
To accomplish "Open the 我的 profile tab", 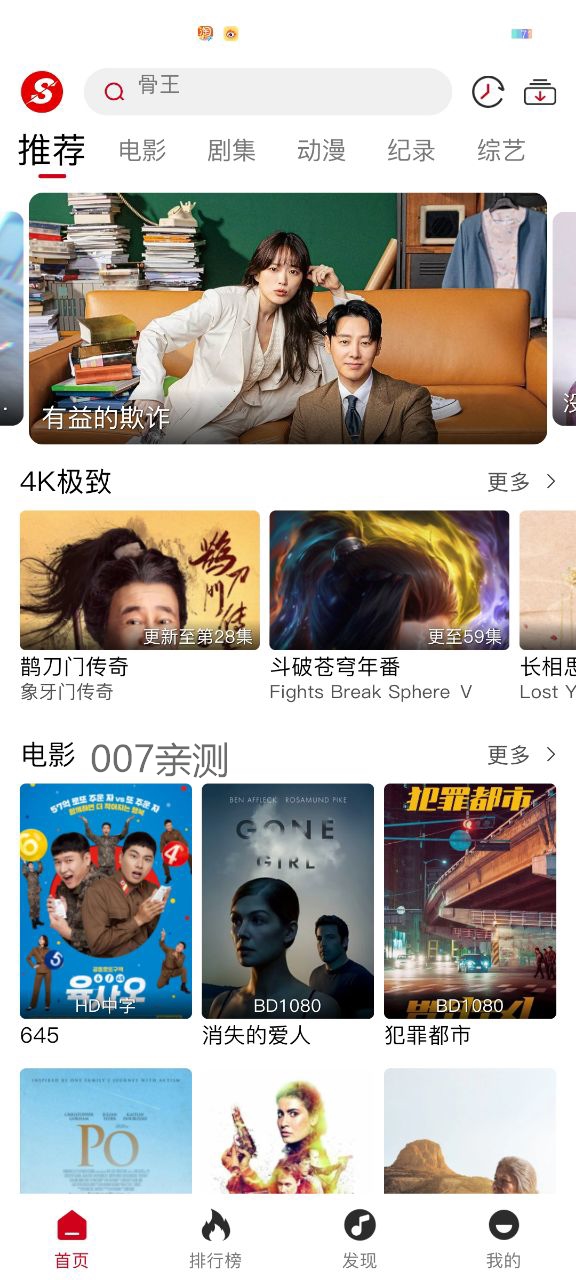I will (504, 1239).
